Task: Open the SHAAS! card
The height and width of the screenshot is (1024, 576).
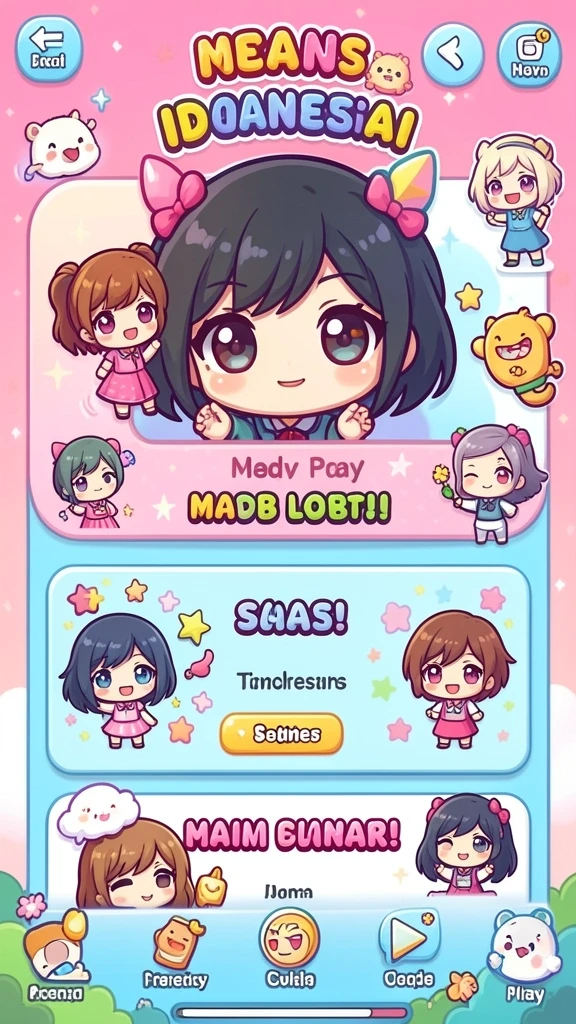Action: point(288,670)
